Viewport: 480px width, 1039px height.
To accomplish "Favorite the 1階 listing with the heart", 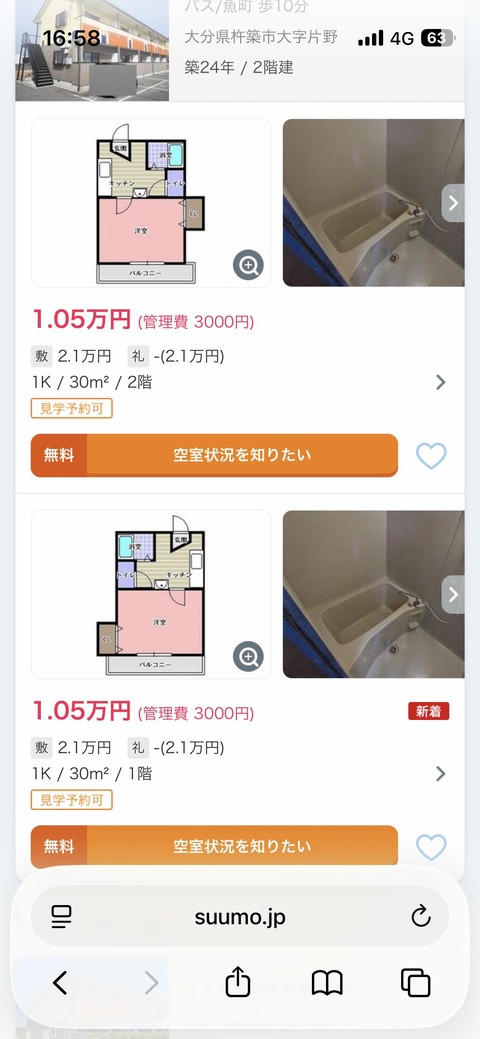I will coord(431,847).
